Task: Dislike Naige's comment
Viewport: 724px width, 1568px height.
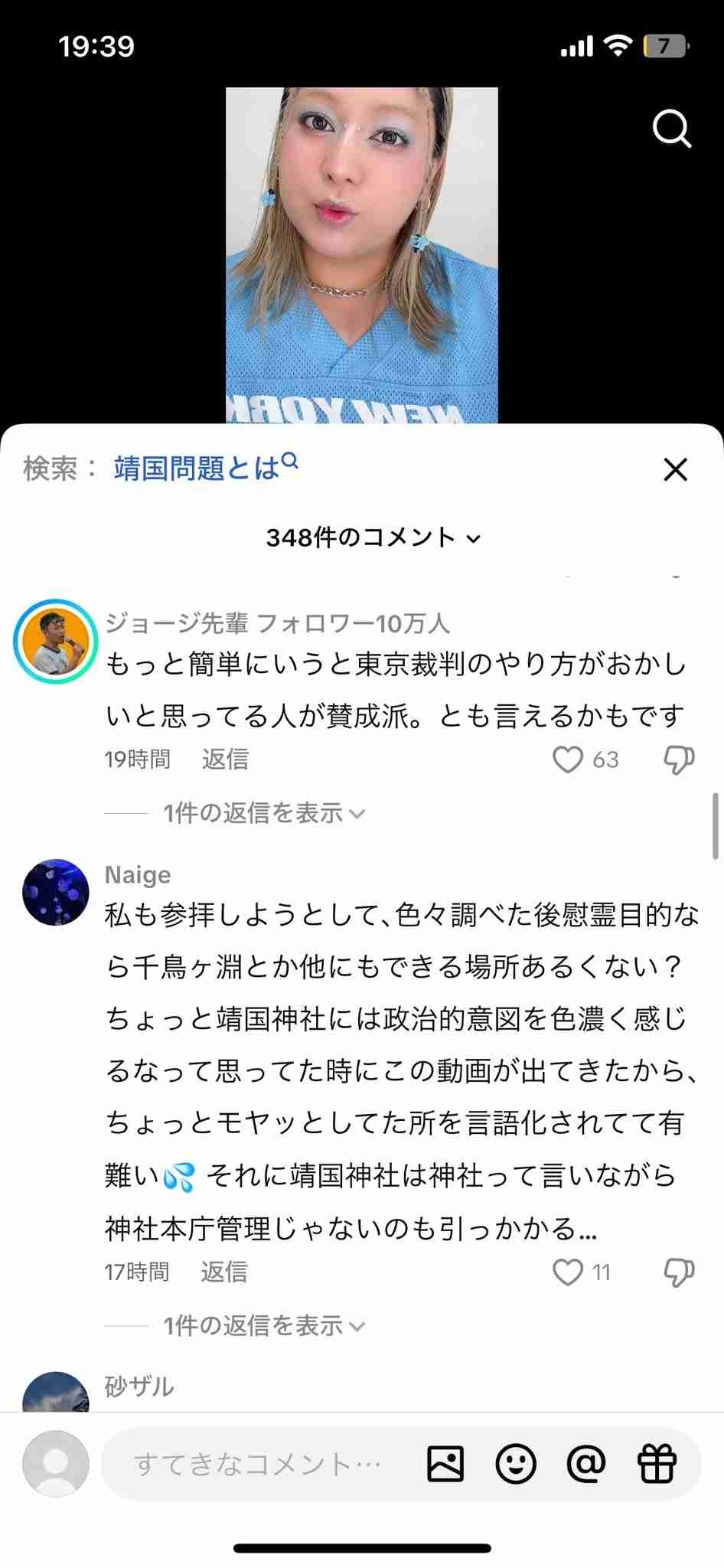Action: tap(678, 1272)
